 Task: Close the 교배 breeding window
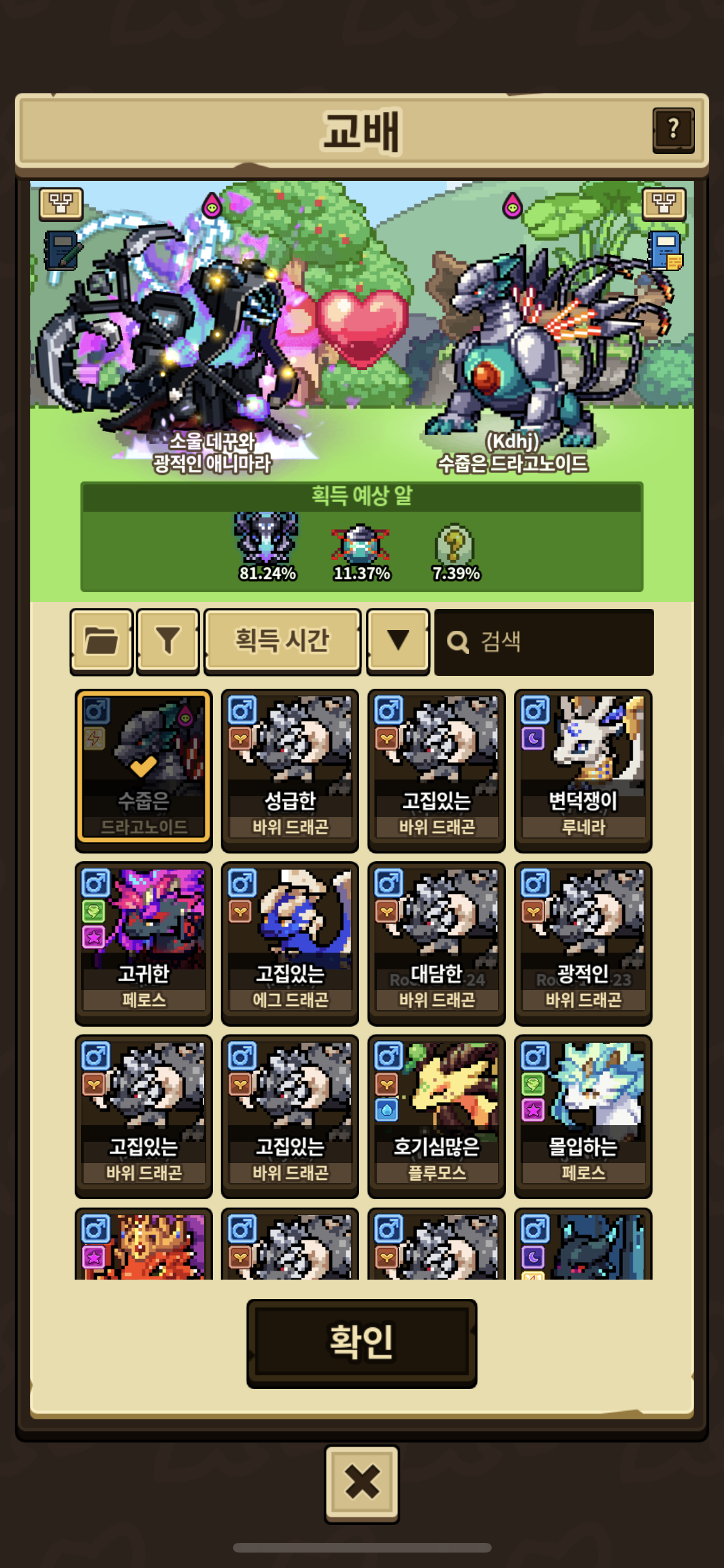pos(362,1483)
